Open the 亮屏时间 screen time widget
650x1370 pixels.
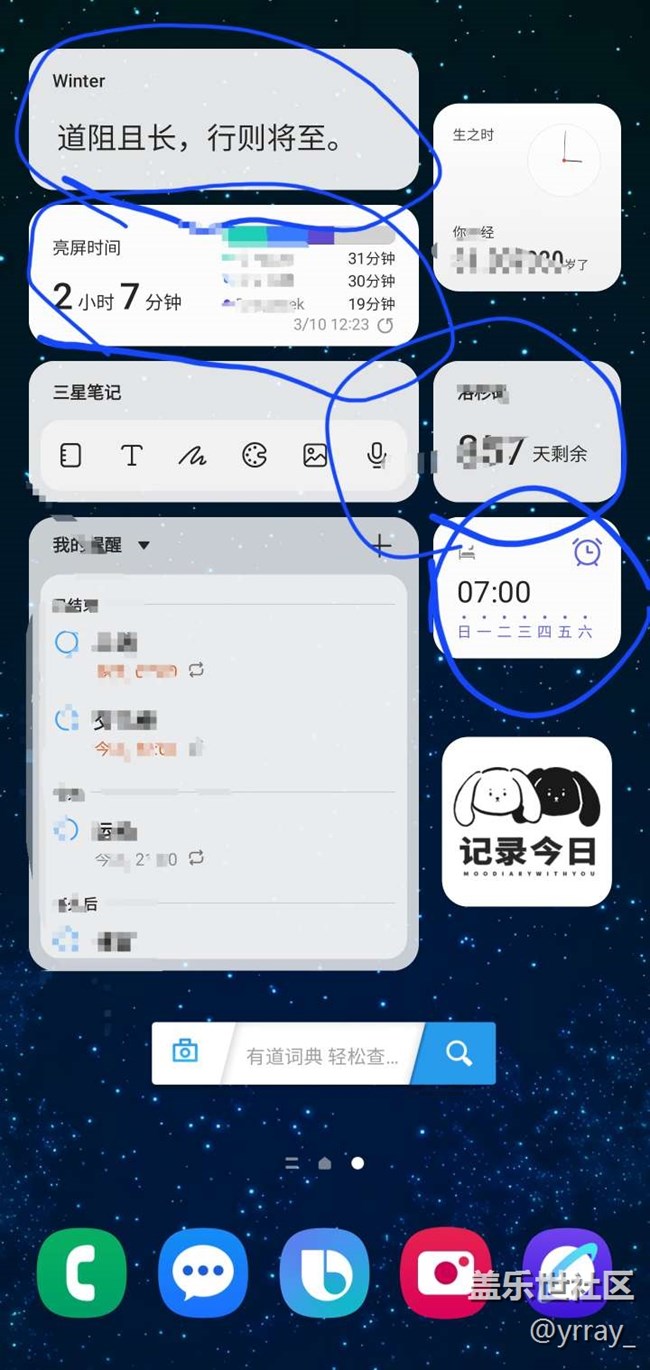[120, 275]
